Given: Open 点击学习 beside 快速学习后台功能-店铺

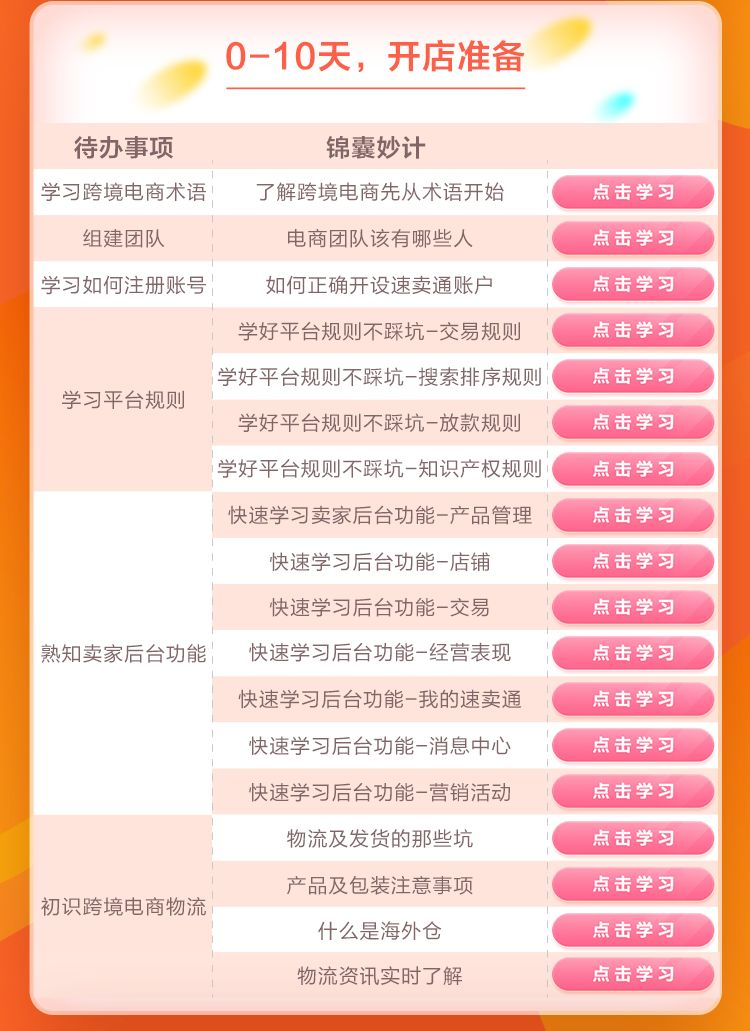Looking at the screenshot, I should (x=633, y=561).
